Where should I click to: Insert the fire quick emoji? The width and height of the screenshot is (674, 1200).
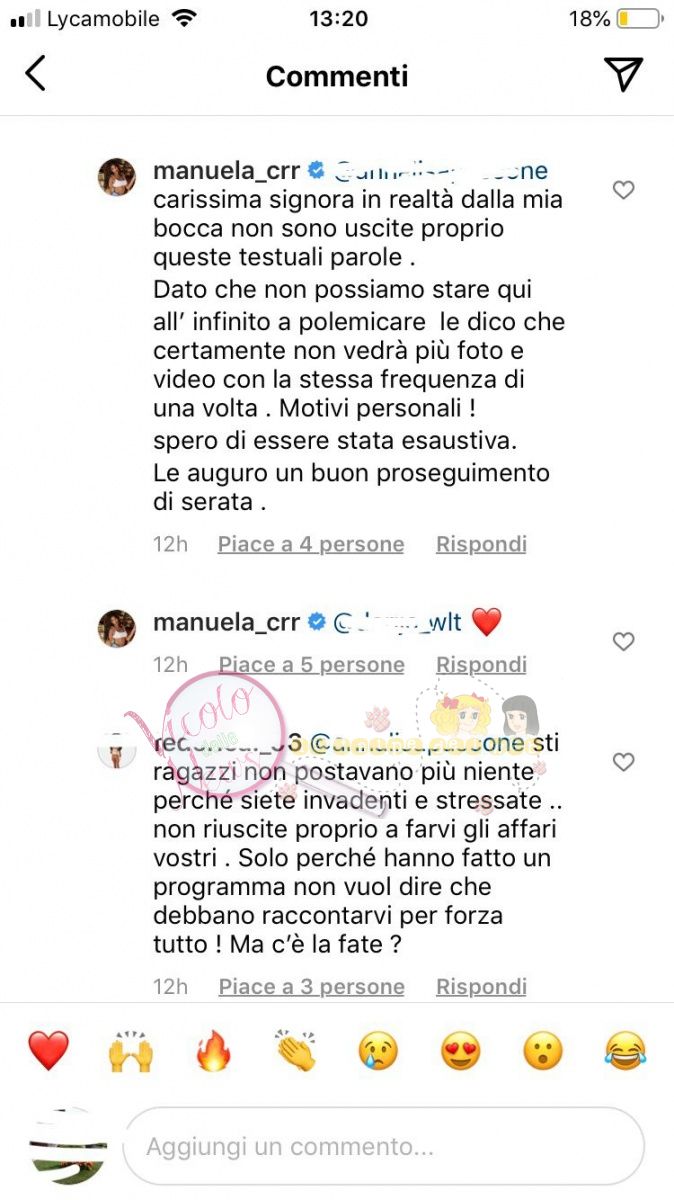213,1051
